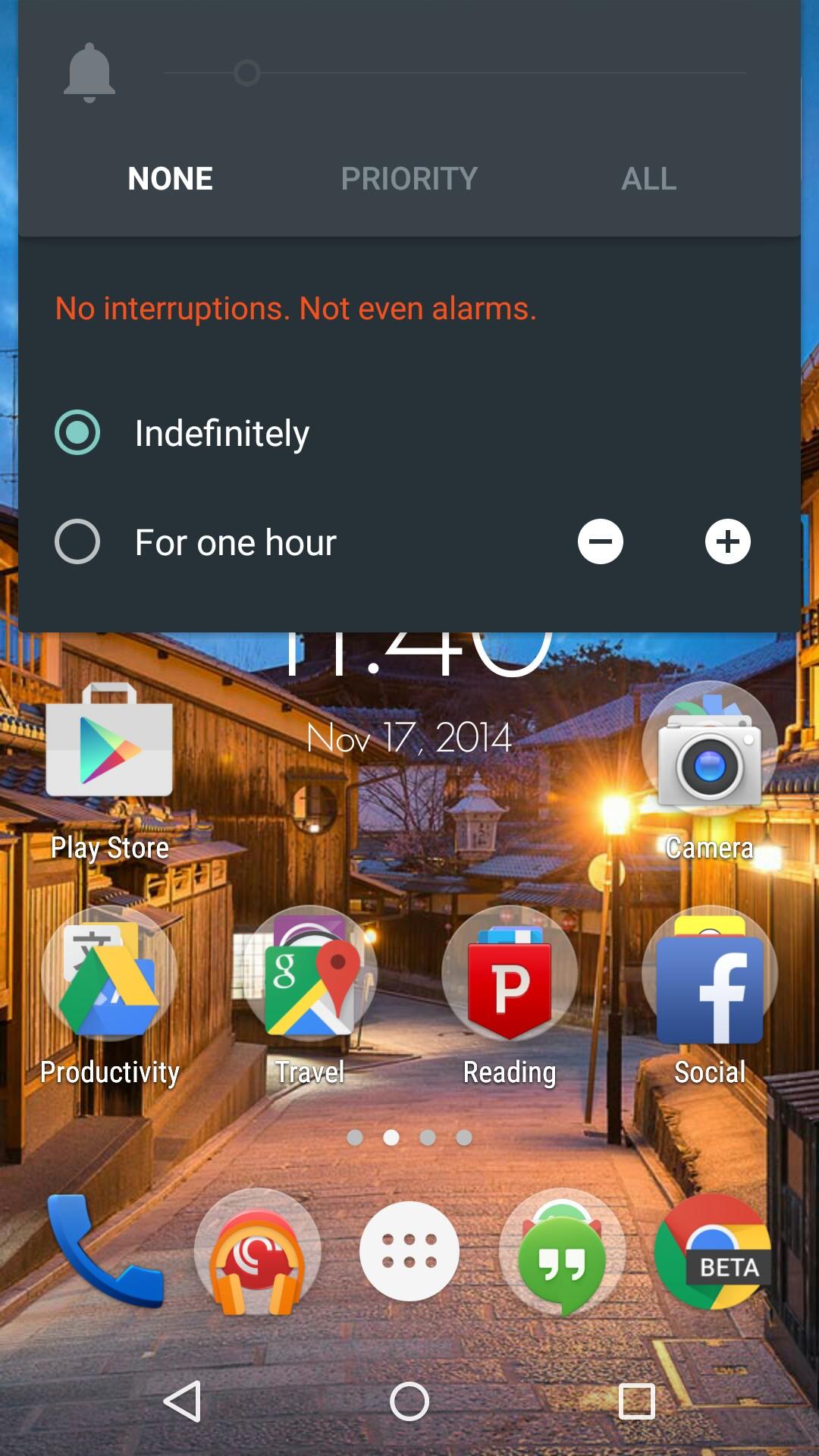Image resolution: width=819 pixels, height=1456 pixels.
Task: Decrease the duration with minus button
Action: click(x=601, y=541)
